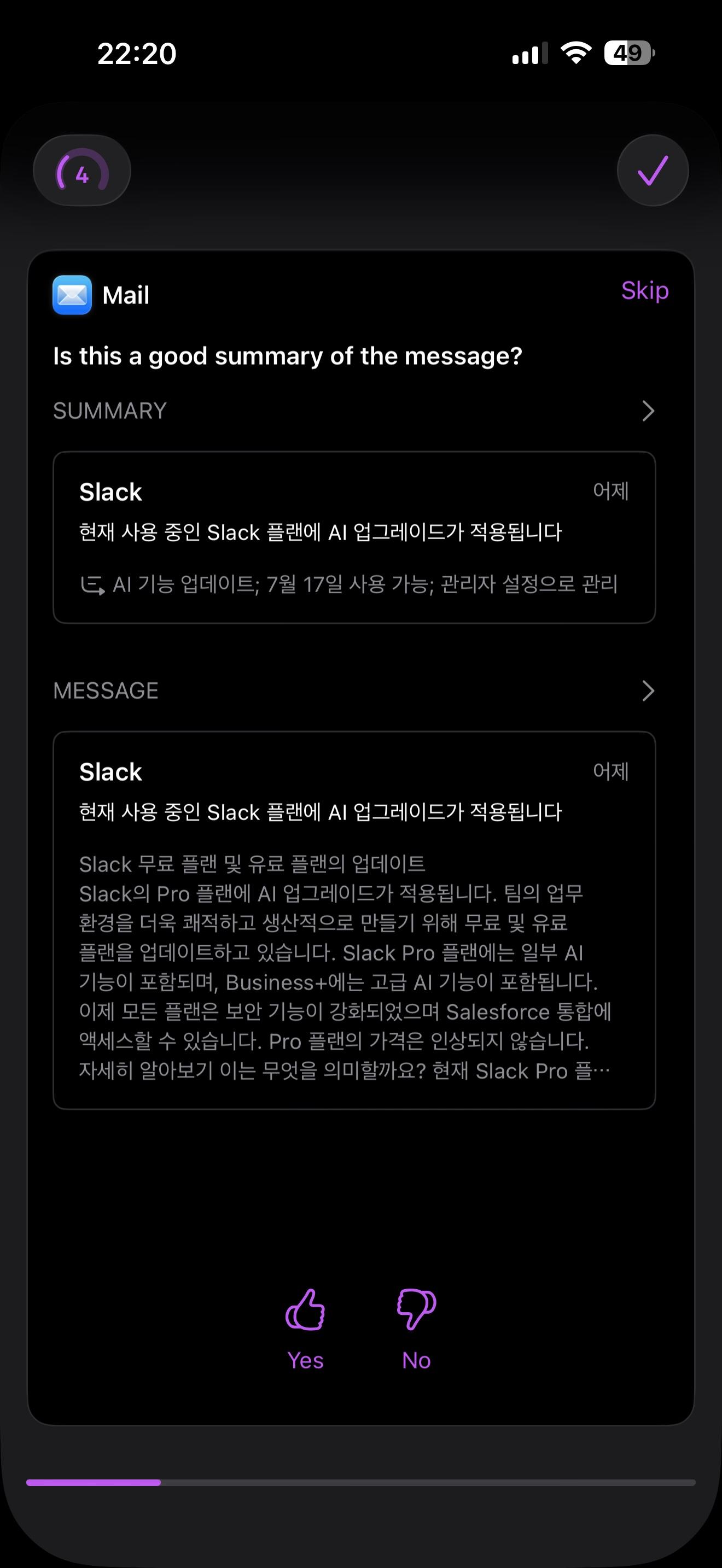
Task: Expand the MESSAGE section chevron
Action: [648, 691]
